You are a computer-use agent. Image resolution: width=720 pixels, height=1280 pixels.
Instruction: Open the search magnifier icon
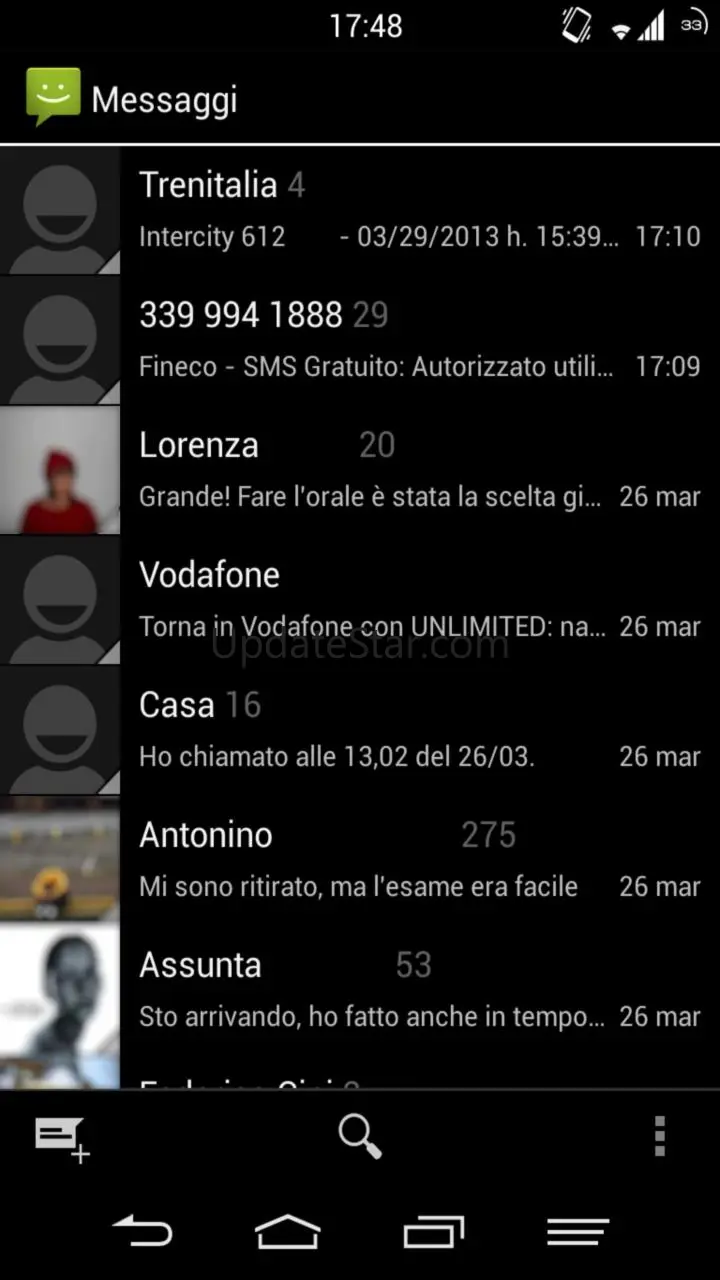[360, 1137]
